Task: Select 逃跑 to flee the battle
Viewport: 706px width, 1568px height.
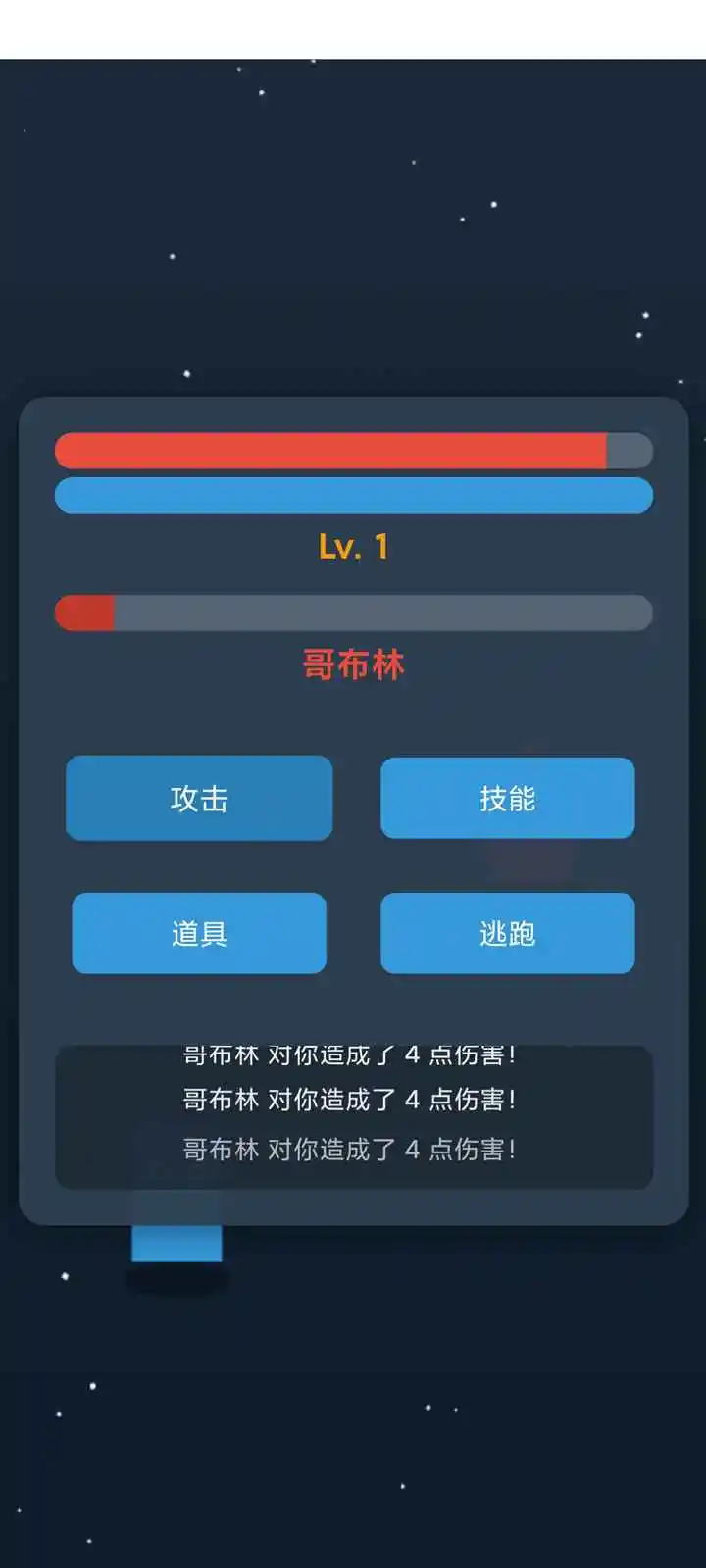Action: 507,933
